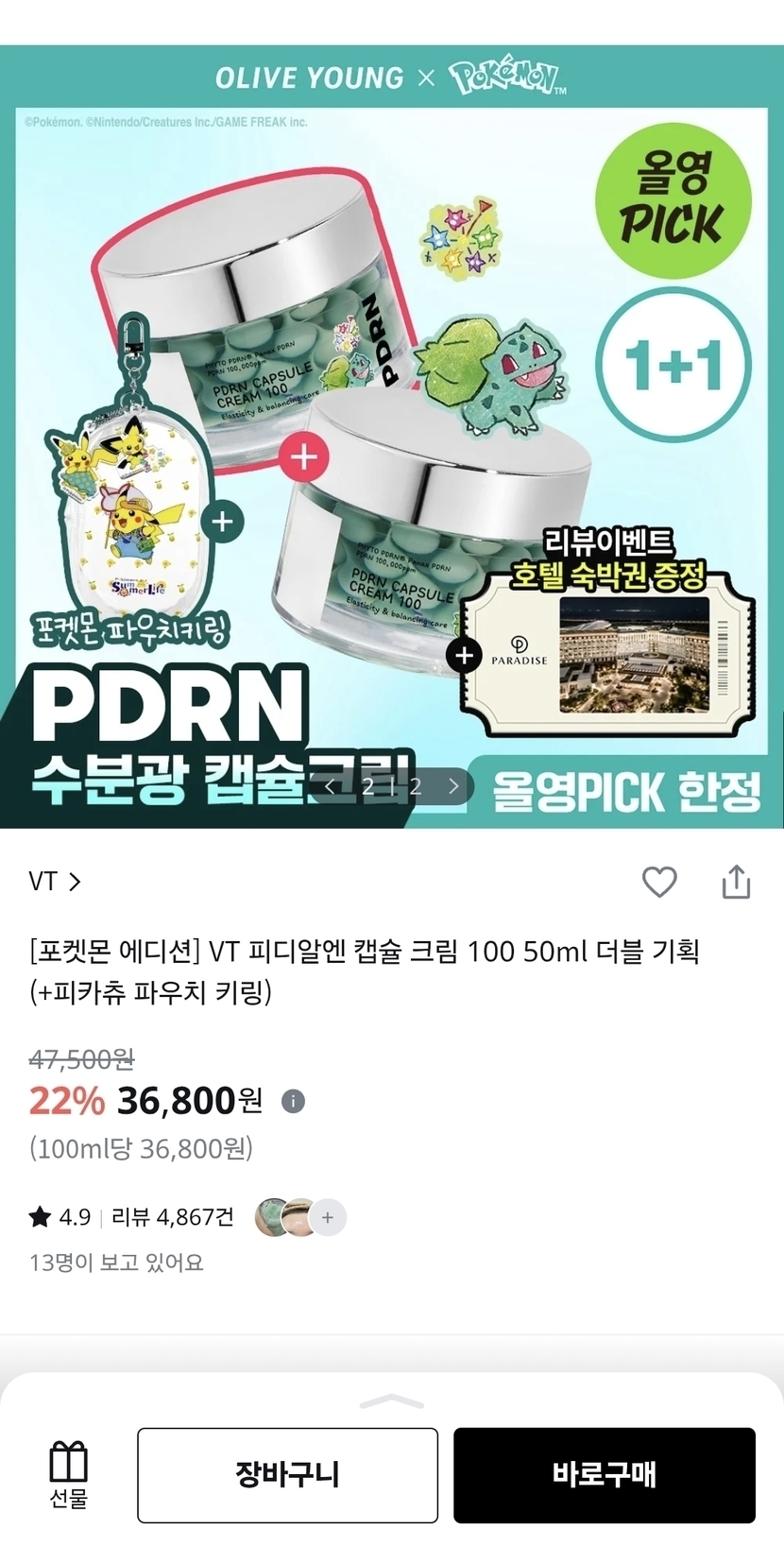The width and height of the screenshot is (784, 1546).
Task: Open the product banner image
Action: click(392, 437)
